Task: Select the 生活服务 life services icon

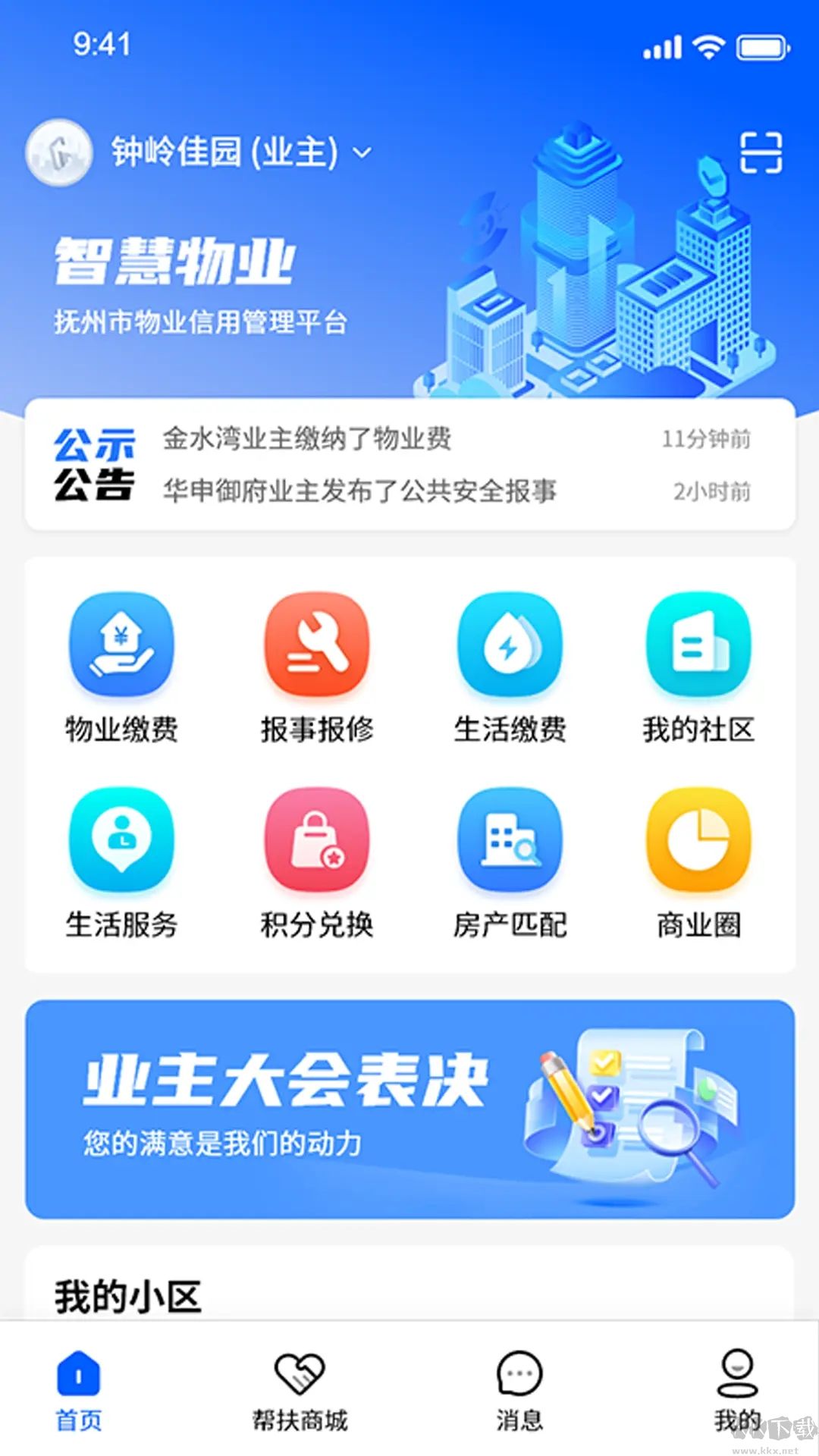Action: (x=121, y=842)
